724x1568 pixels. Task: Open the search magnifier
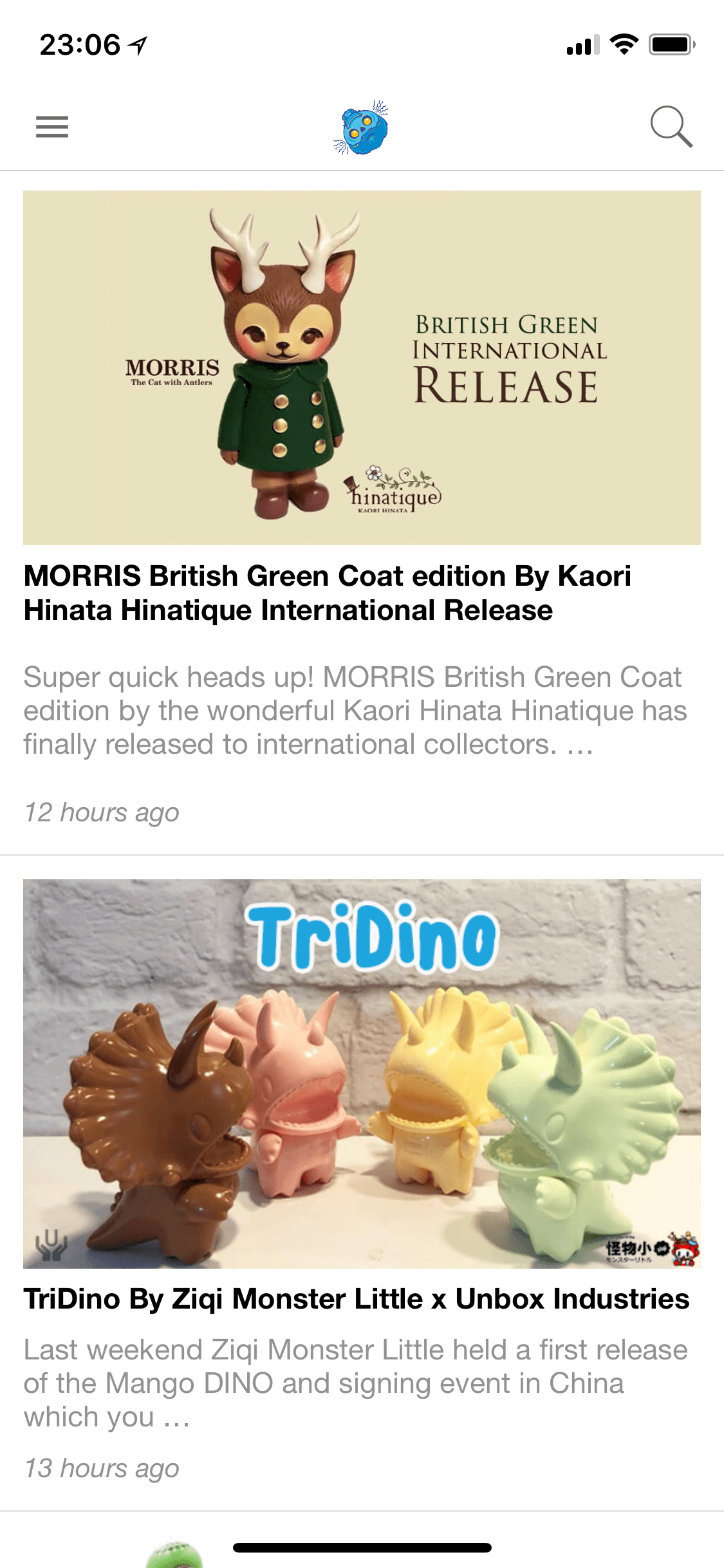coord(671,127)
